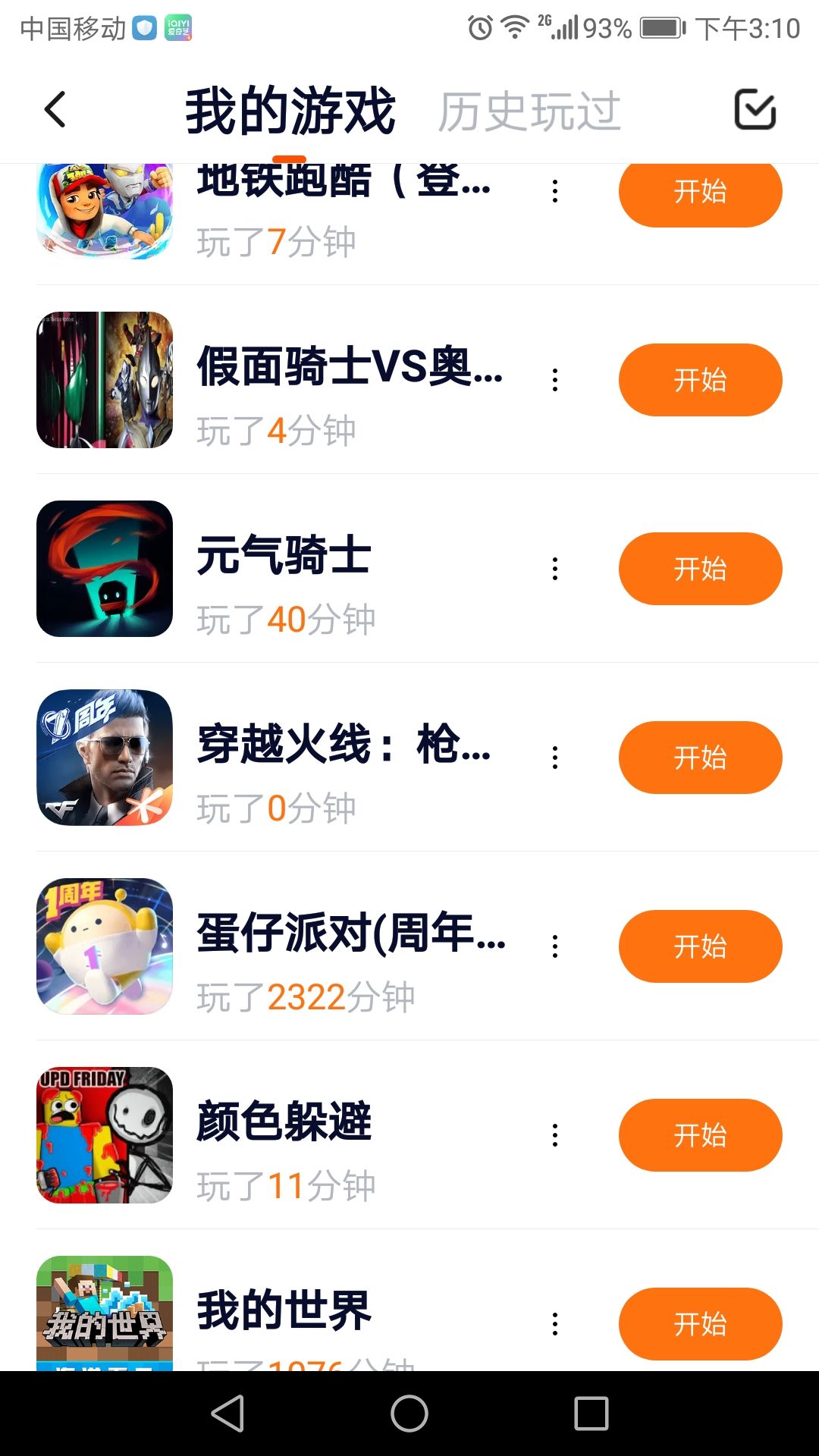Viewport: 819px width, 1456px height.
Task: Start playing 元气骑士
Action: (700, 569)
